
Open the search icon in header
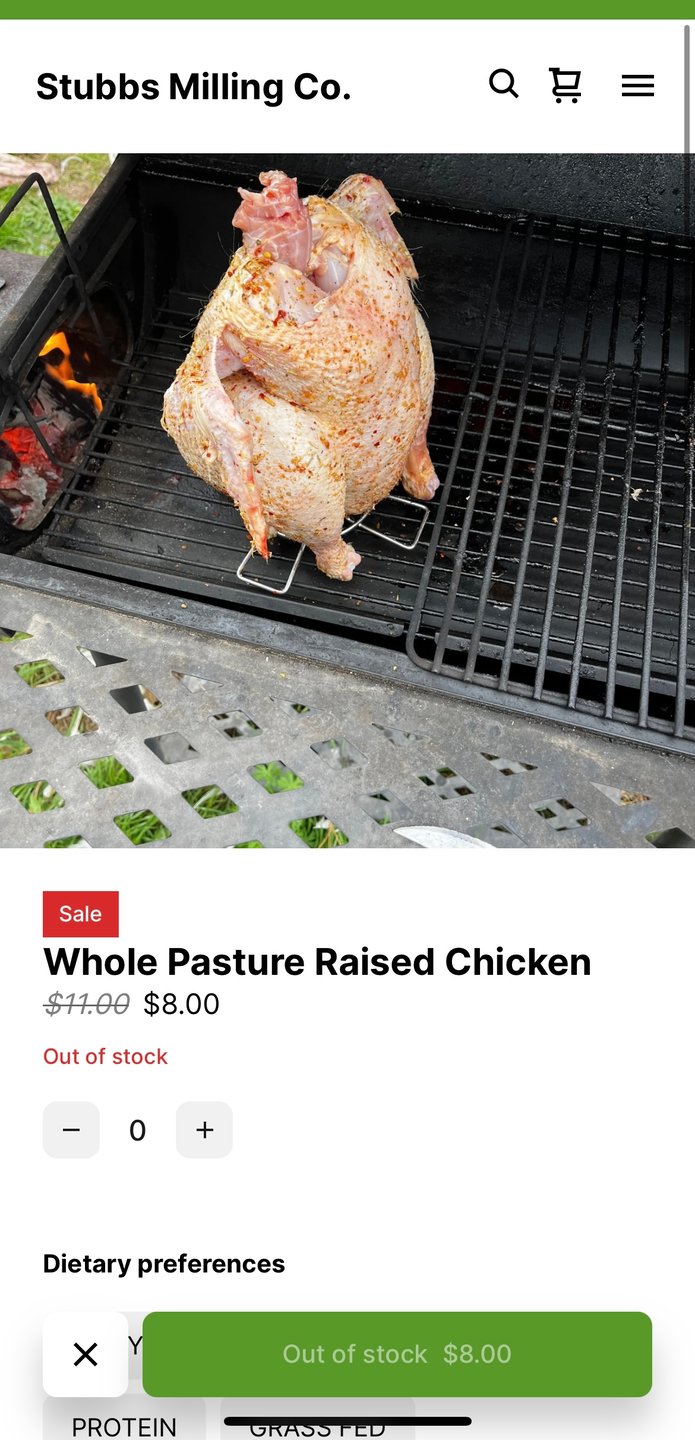[x=503, y=84]
